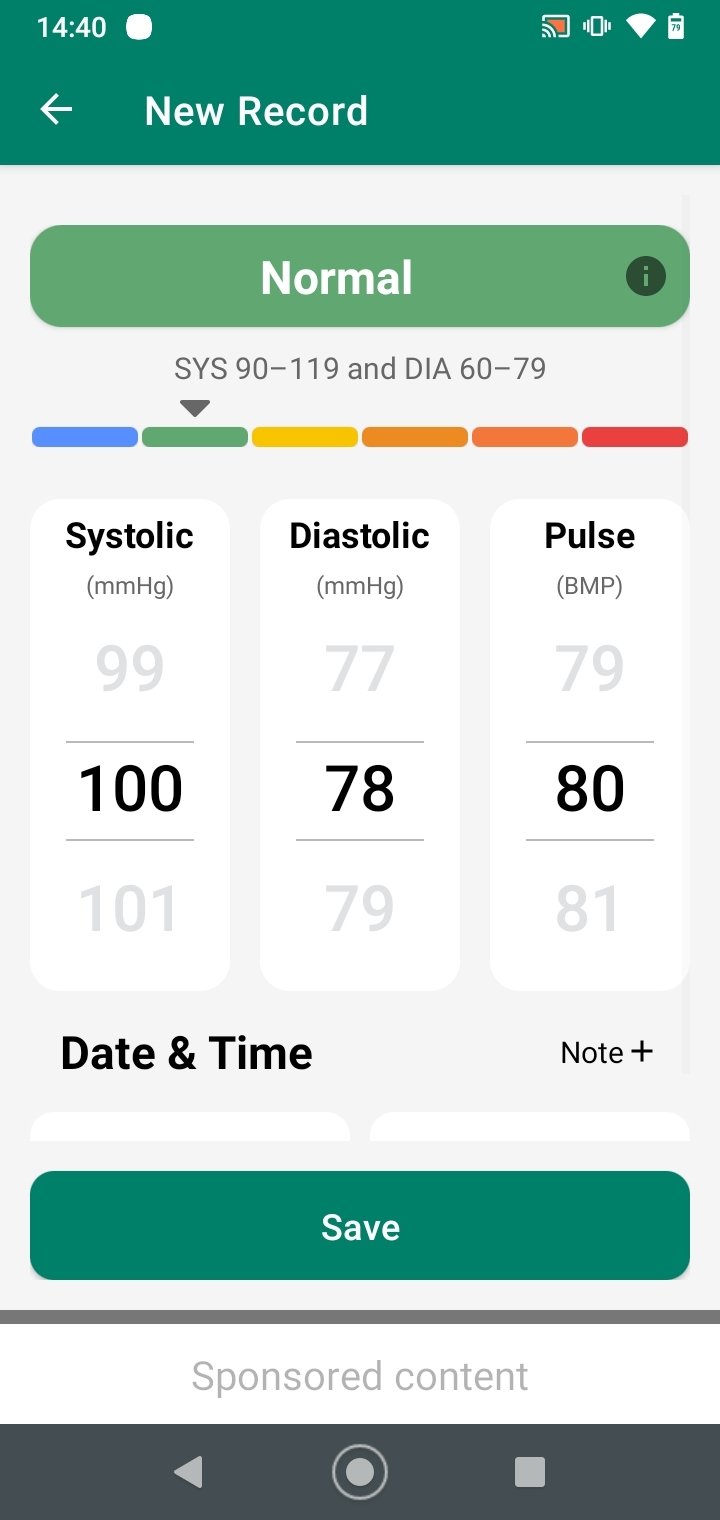
Task: Add a note with Note +
Action: (x=607, y=1052)
